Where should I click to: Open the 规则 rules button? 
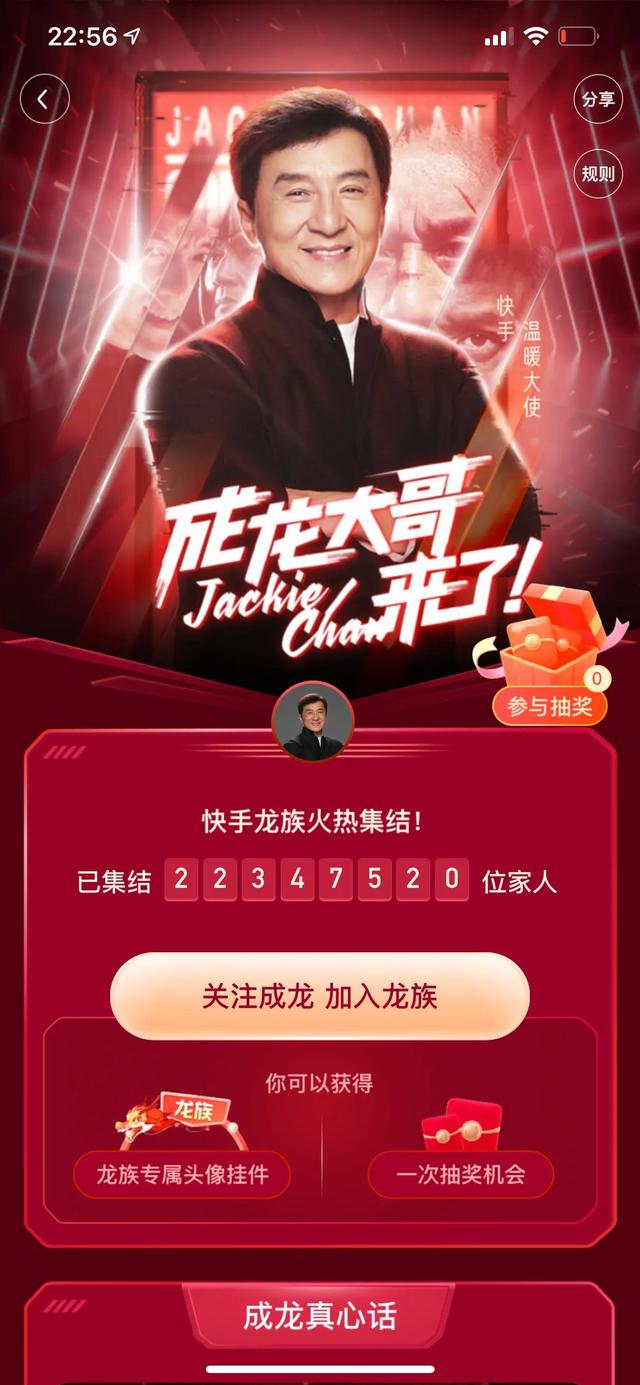pos(597,173)
